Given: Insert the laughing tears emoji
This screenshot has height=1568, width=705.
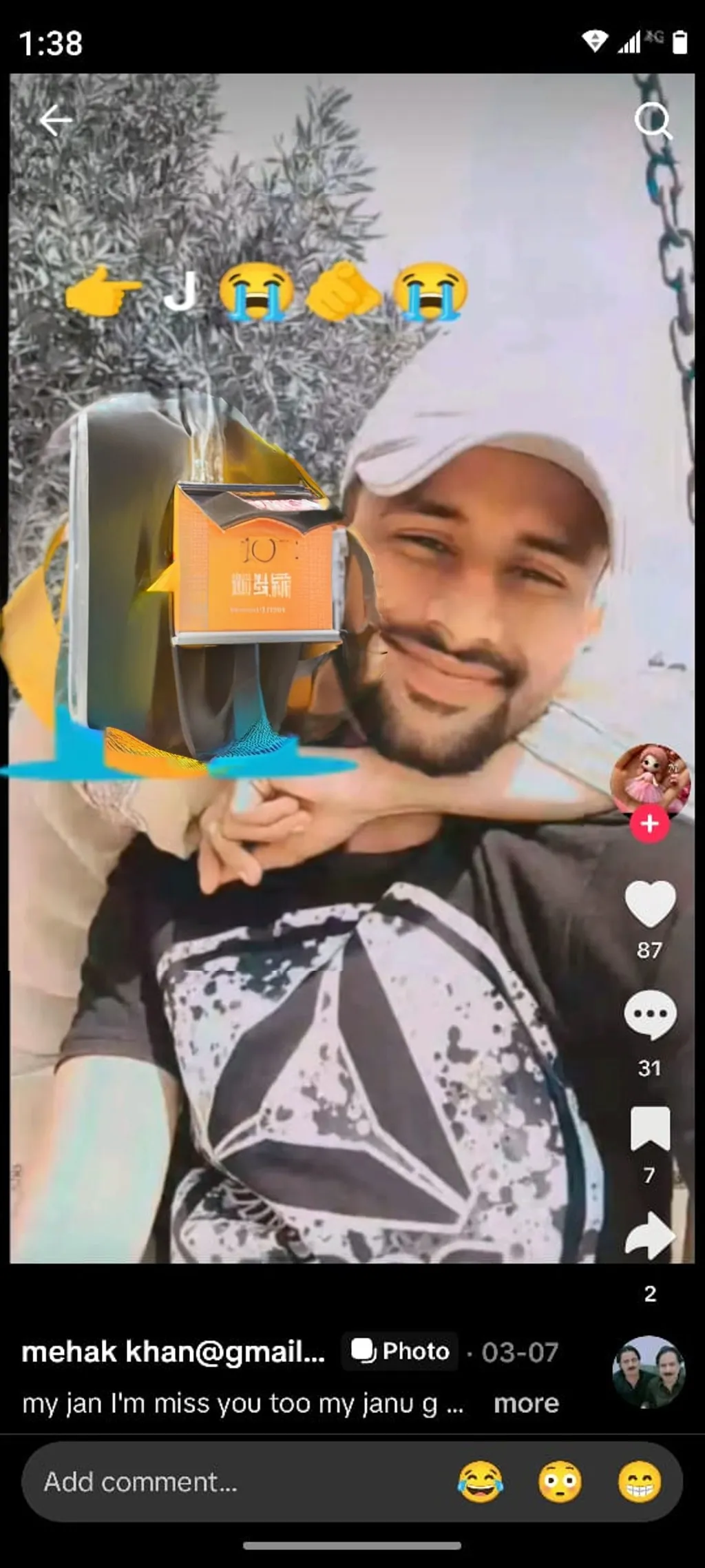Looking at the screenshot, I should [x=480, y=1482].
